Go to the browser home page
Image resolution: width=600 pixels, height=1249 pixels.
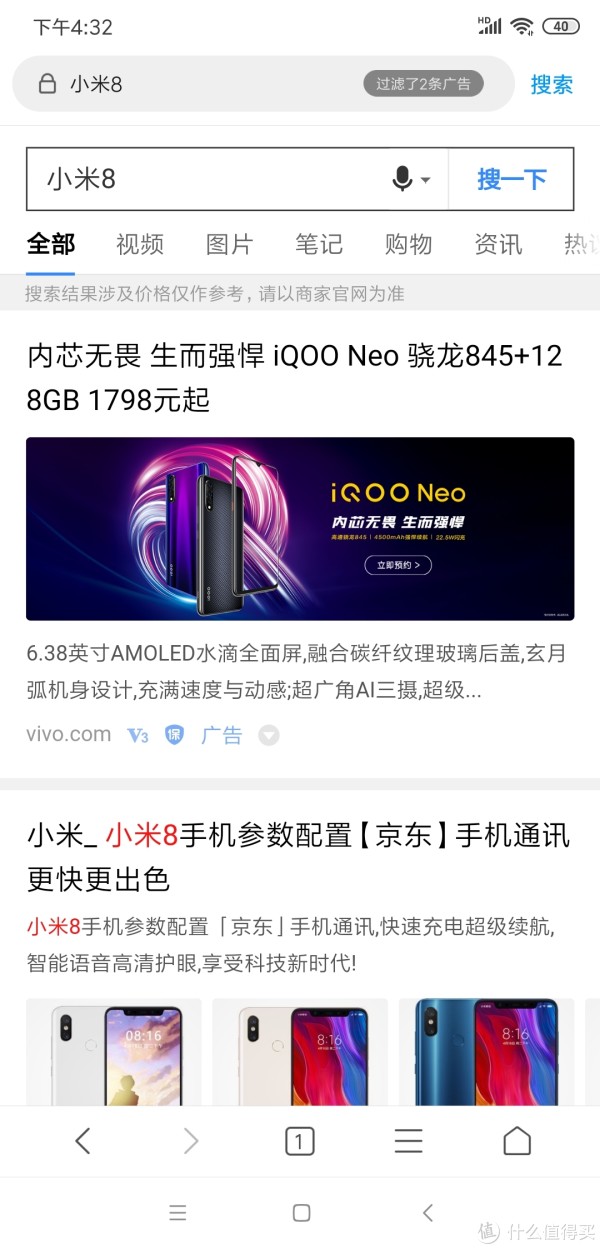(516, 1141)
